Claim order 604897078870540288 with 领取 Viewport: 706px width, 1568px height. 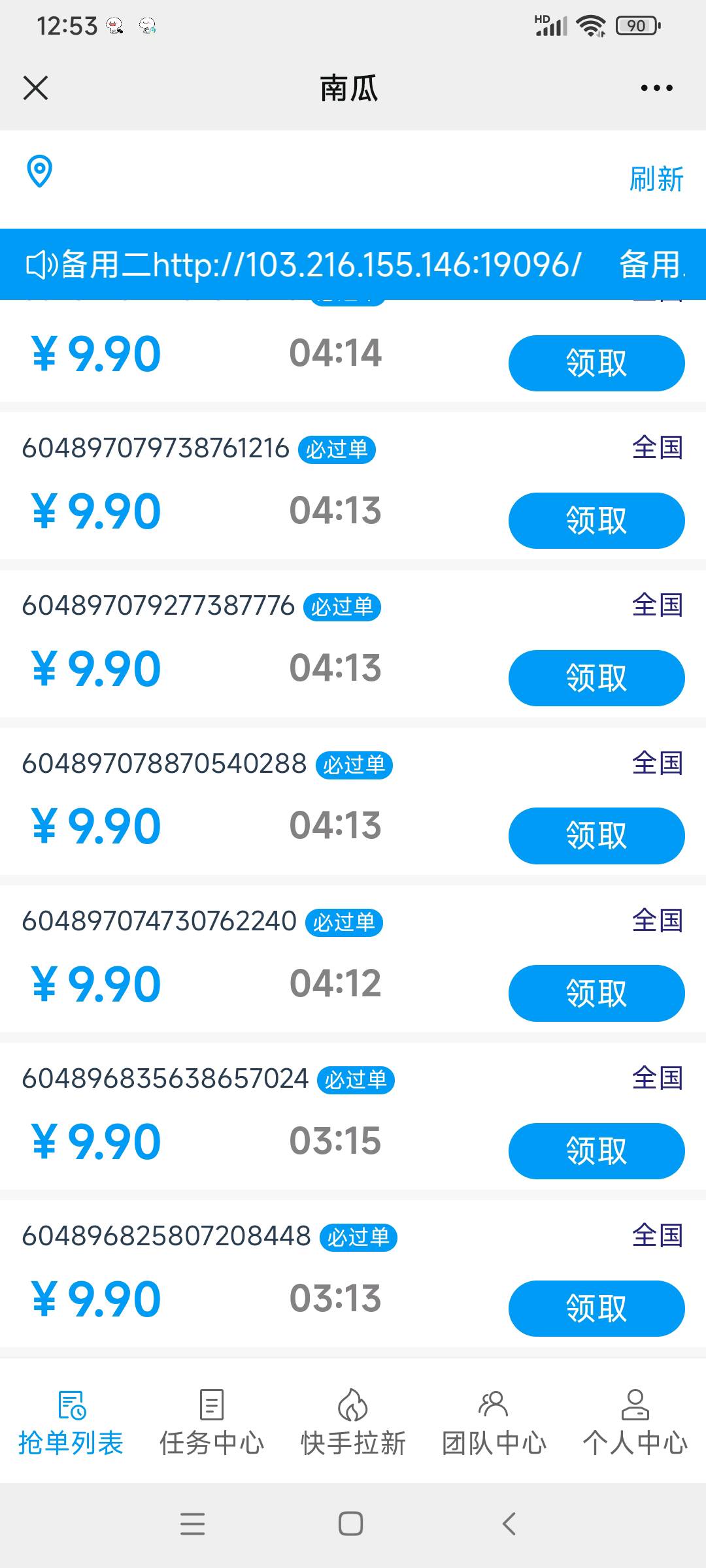596,836
